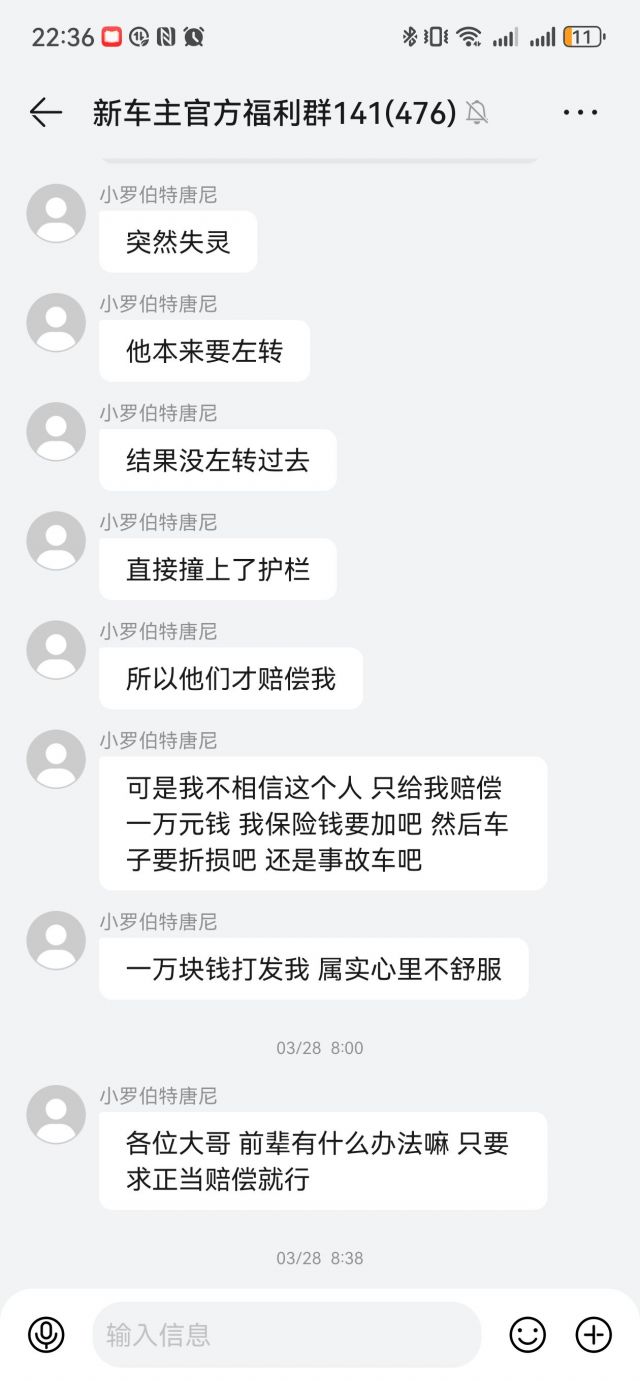
Task: View profile avatar next to 他本来要左转
Action: pyautogui.click(x=56, y=322)
